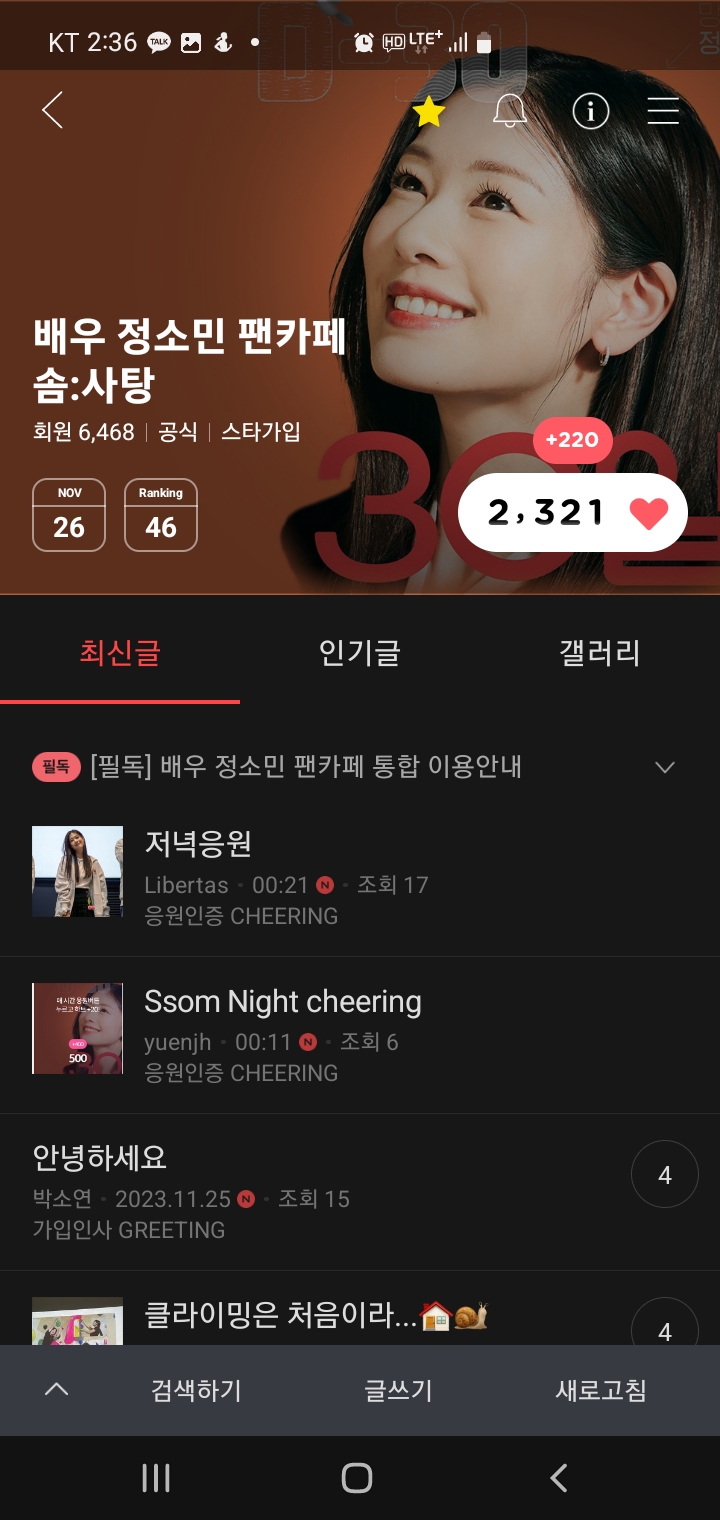
Task: Write a new post with 글쓰기
Action: [398, 1390]
